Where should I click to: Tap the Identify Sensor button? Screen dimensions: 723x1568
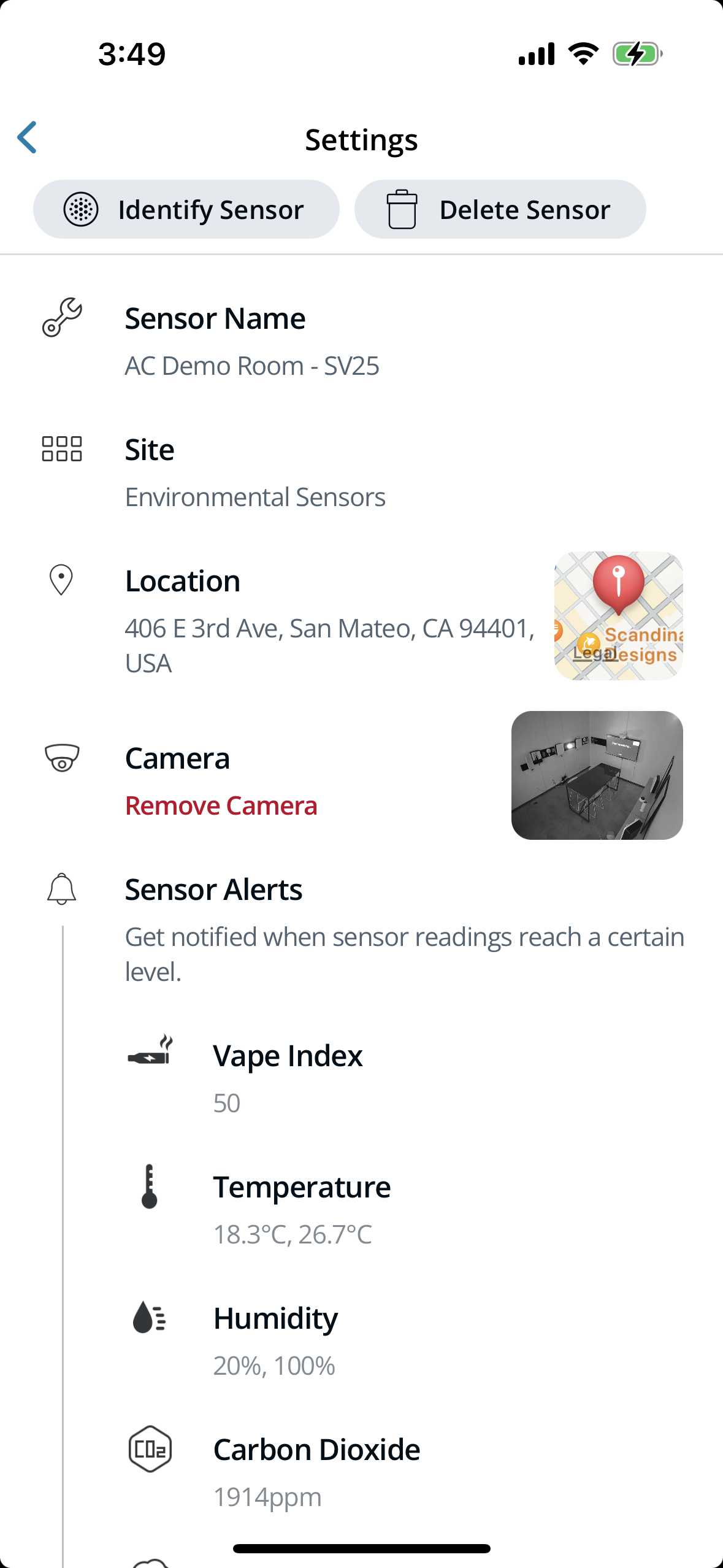pos(186,210)
